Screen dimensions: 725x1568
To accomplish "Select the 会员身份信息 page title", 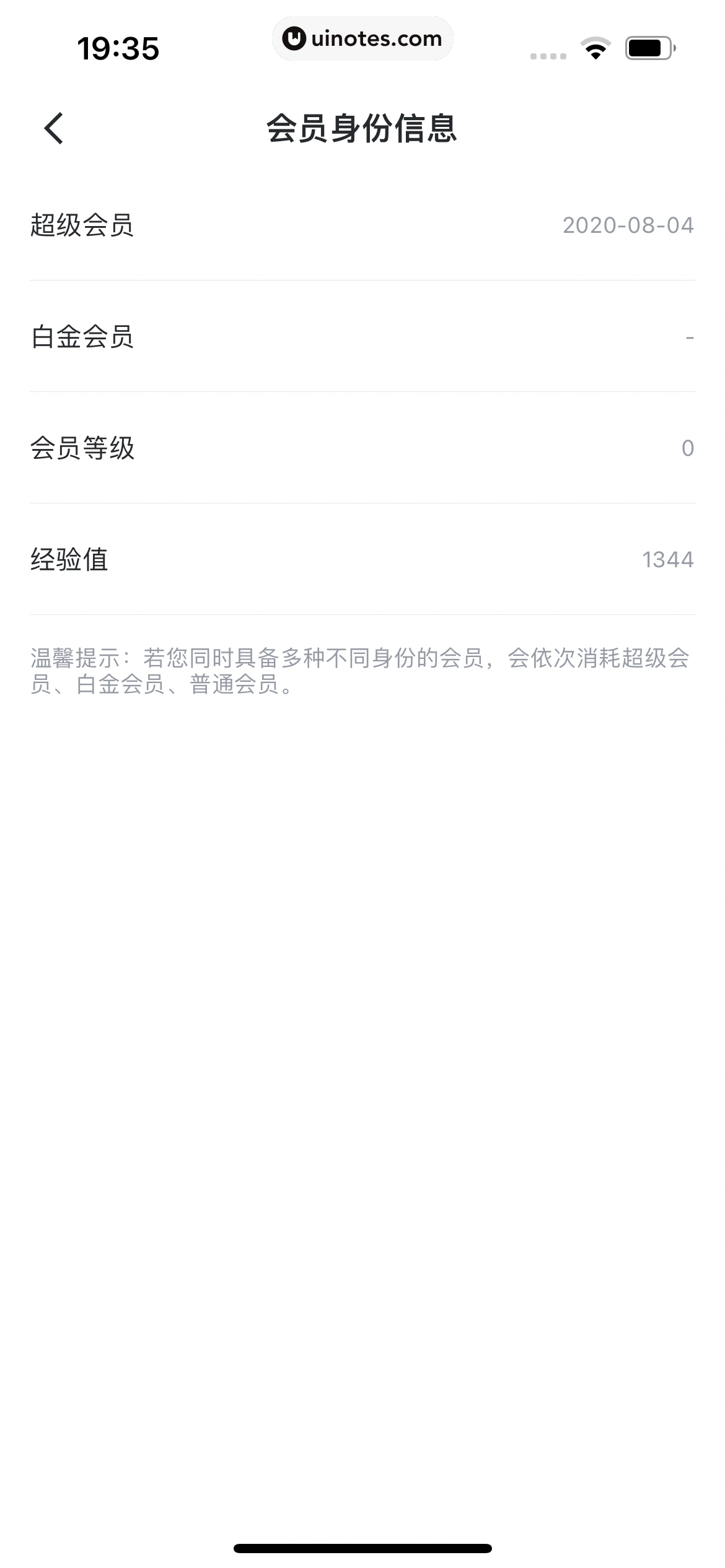I will click(362, 129).
